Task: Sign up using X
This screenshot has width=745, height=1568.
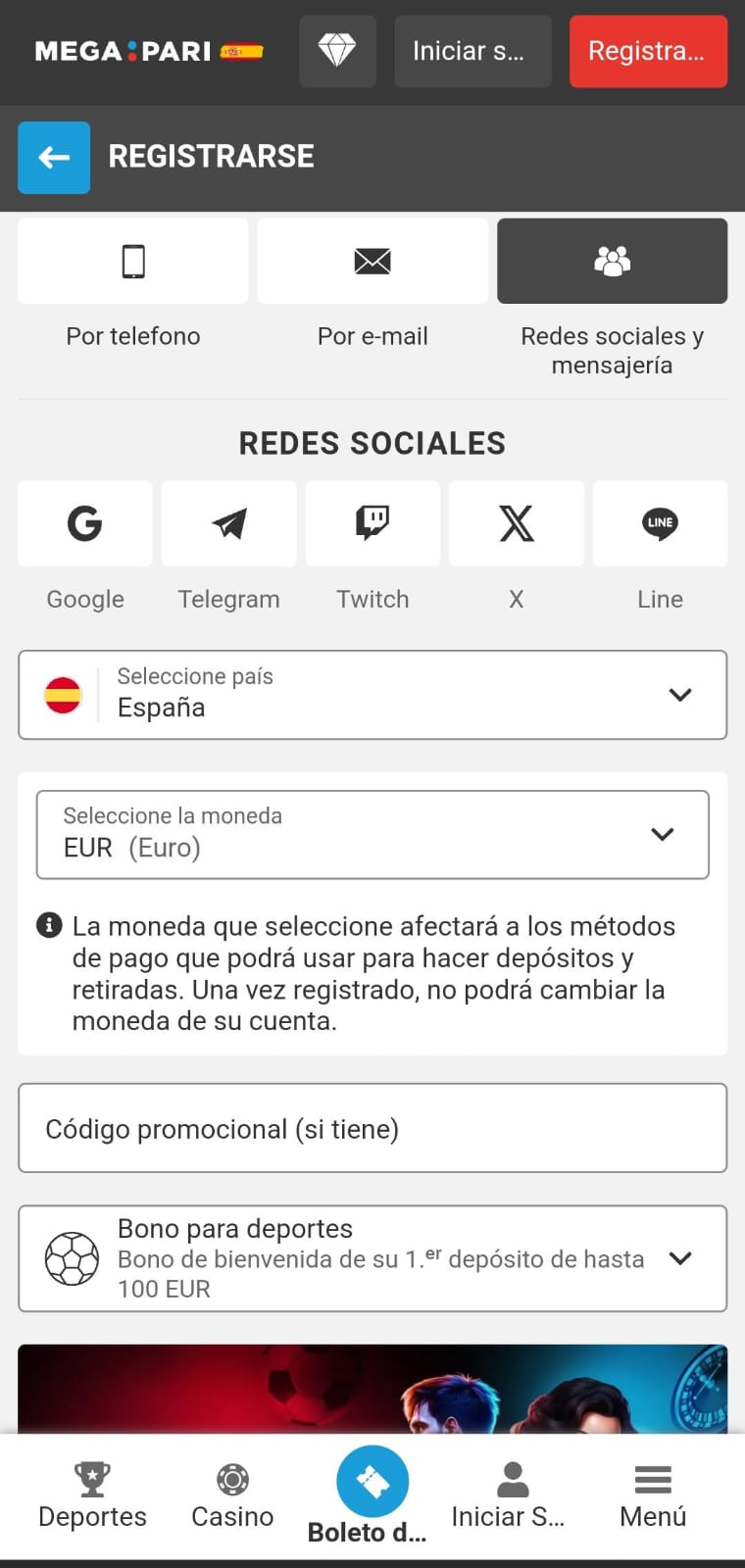Action: pos(517,523)
